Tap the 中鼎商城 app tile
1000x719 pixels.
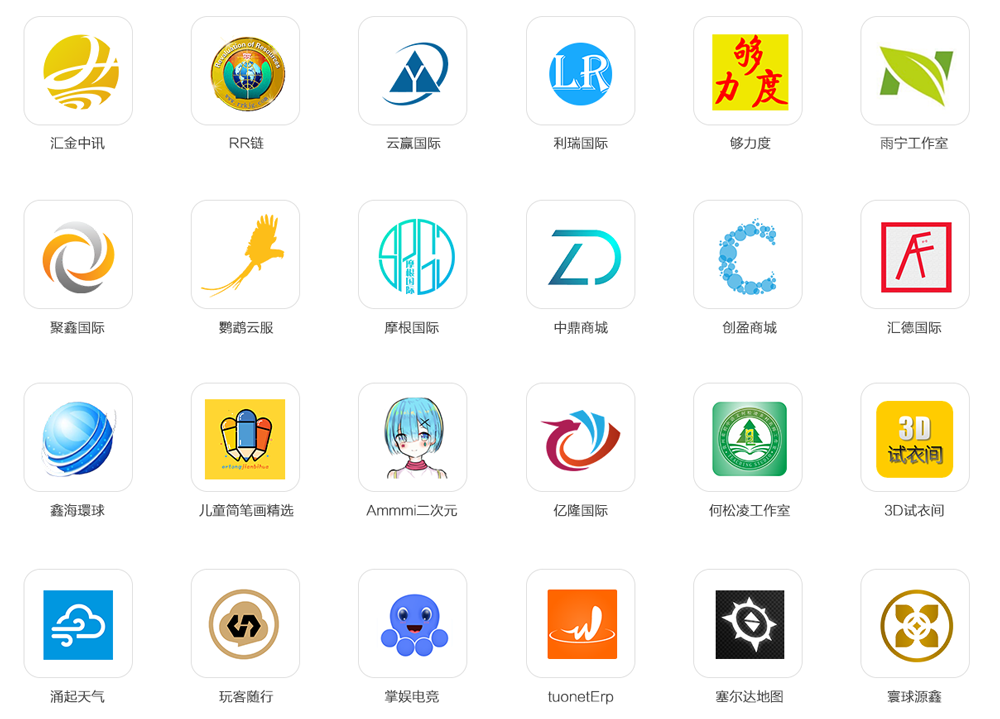pos(580,255)
